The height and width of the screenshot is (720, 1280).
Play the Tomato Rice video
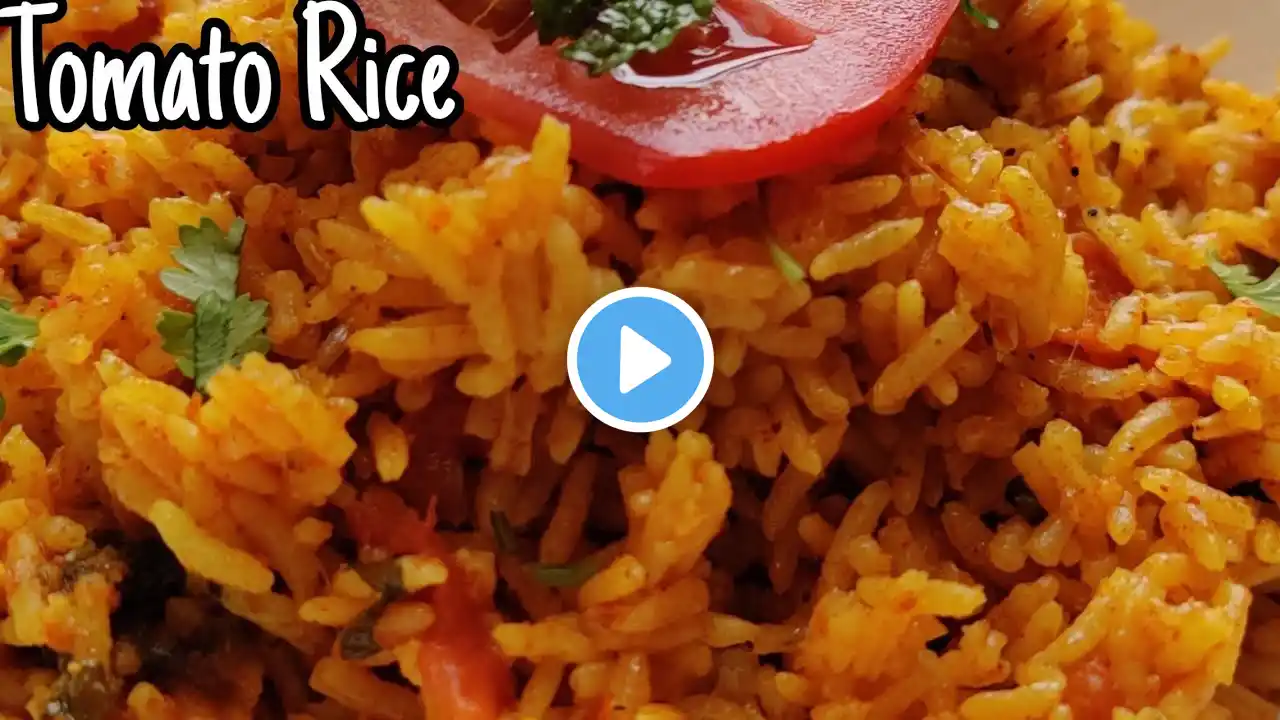[640, 360]
